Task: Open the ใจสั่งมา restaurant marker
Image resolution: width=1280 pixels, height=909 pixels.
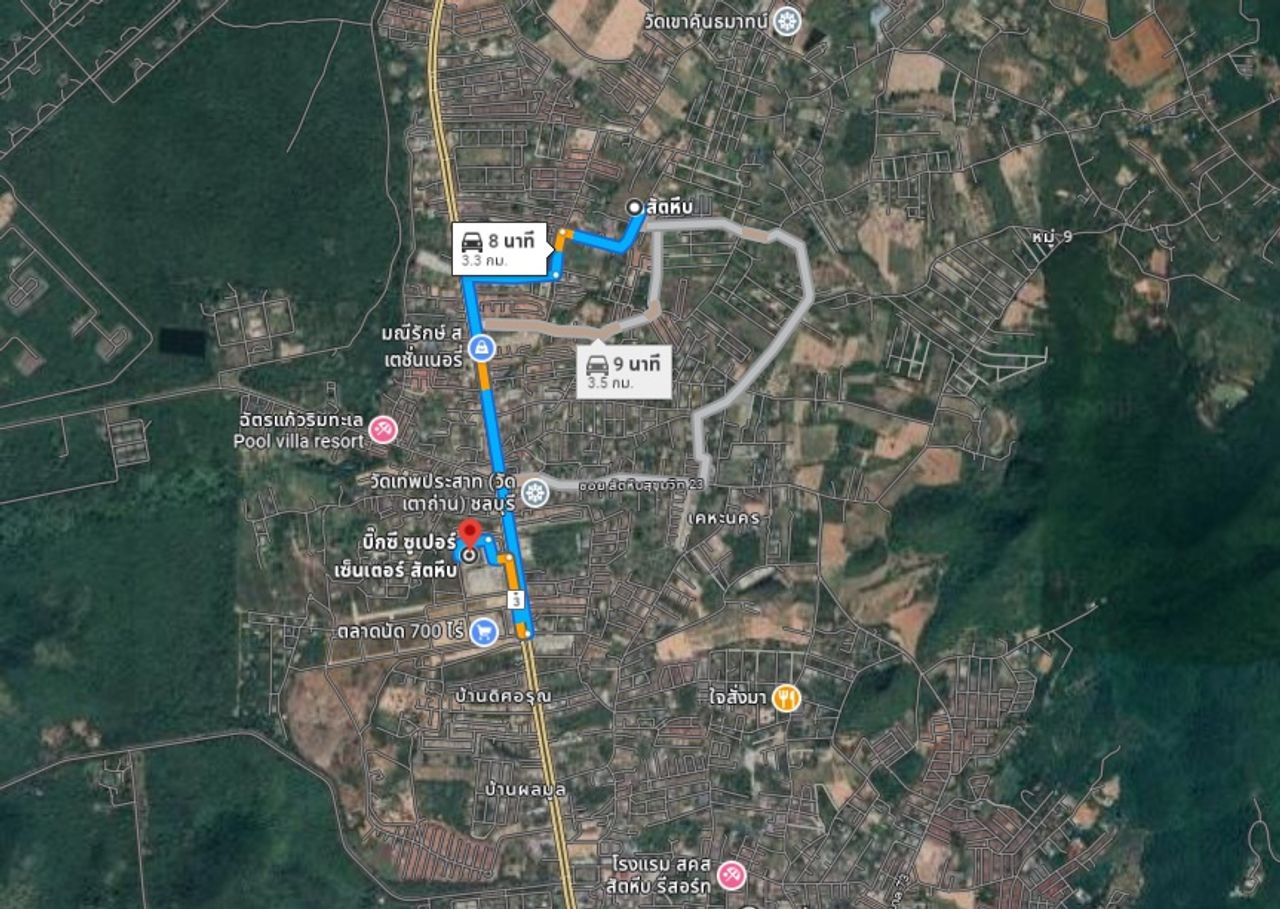Action: click(x=786, y=698)
